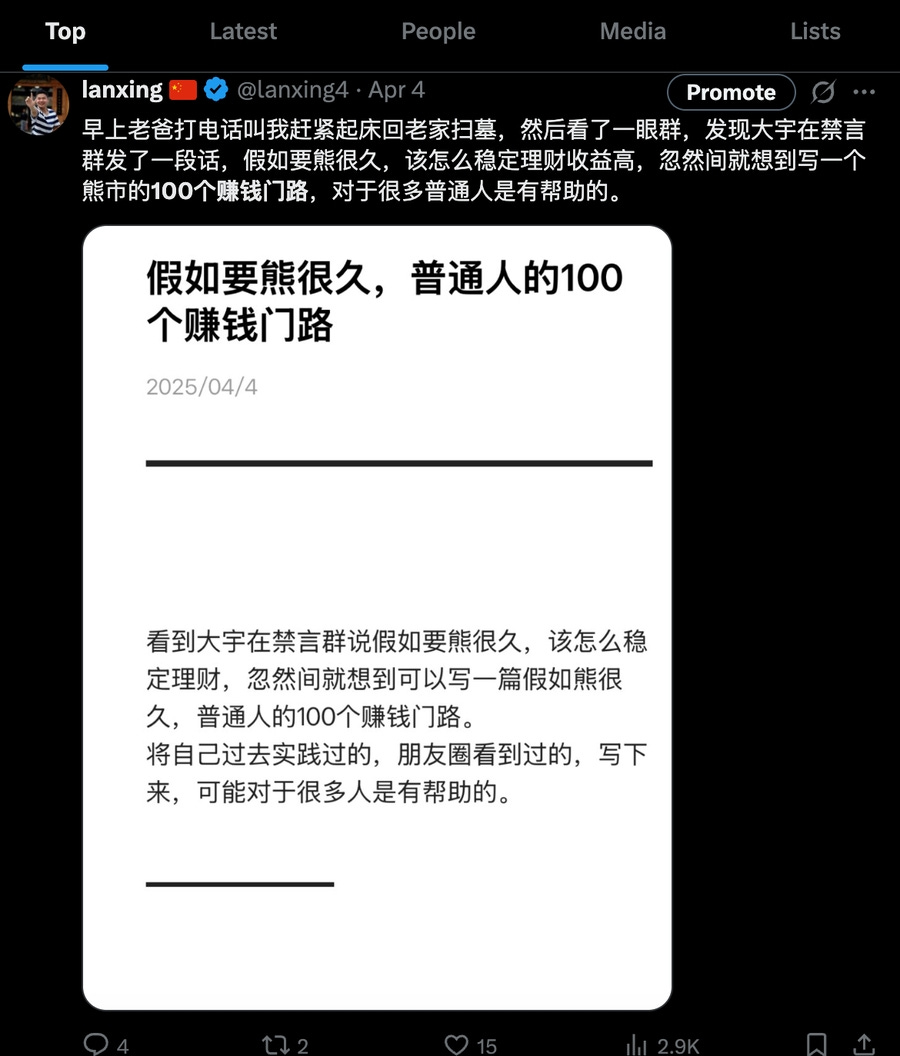Bookmark lanxing's post
Image resolution: width=900 pixels, height=1056 pixels.
(x=816, y=1045)
